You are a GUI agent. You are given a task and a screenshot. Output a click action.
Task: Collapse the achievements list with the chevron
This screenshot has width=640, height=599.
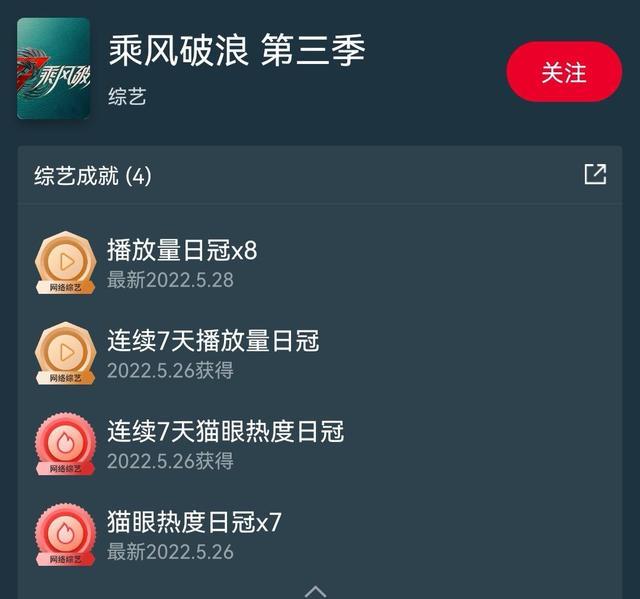(x=316, y=591)
